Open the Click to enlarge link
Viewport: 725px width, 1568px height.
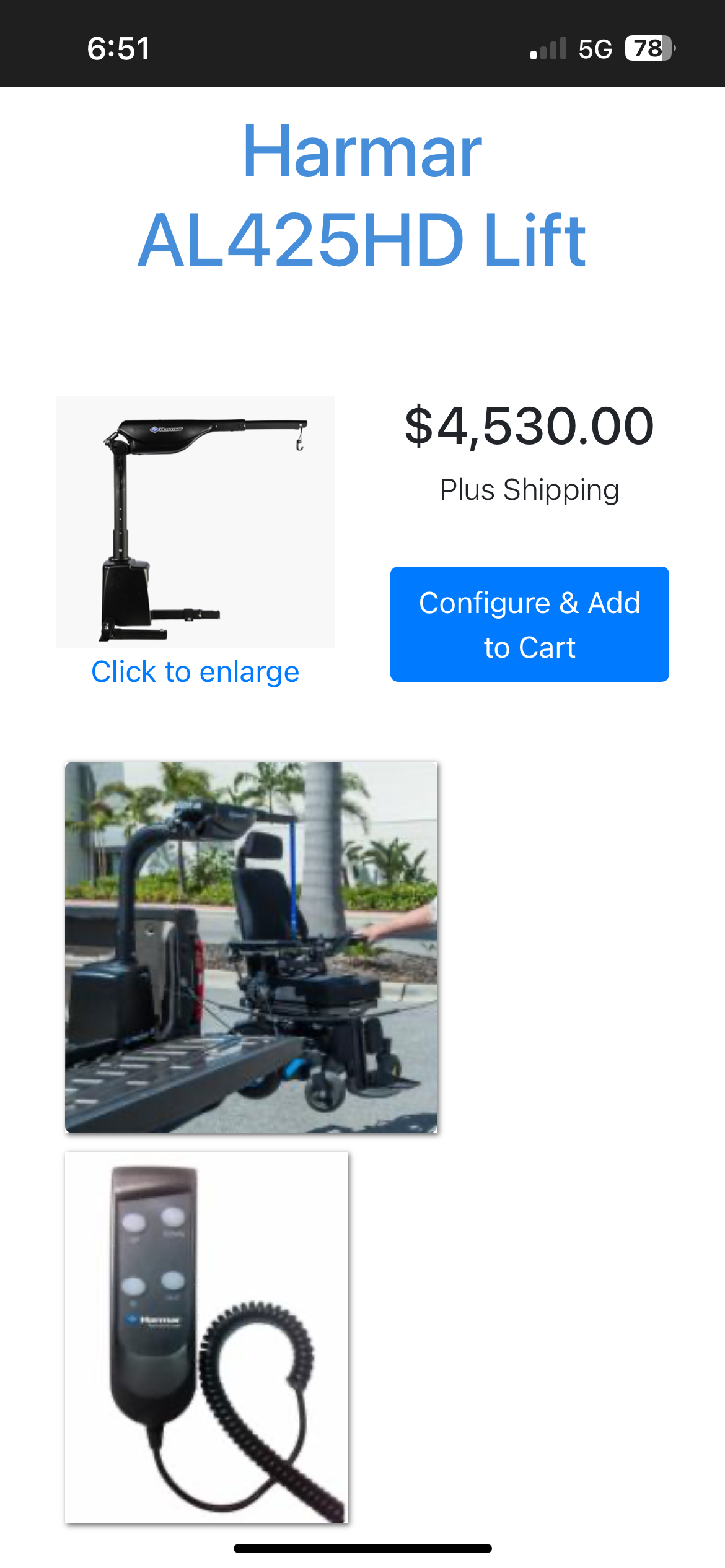point(195,672)
